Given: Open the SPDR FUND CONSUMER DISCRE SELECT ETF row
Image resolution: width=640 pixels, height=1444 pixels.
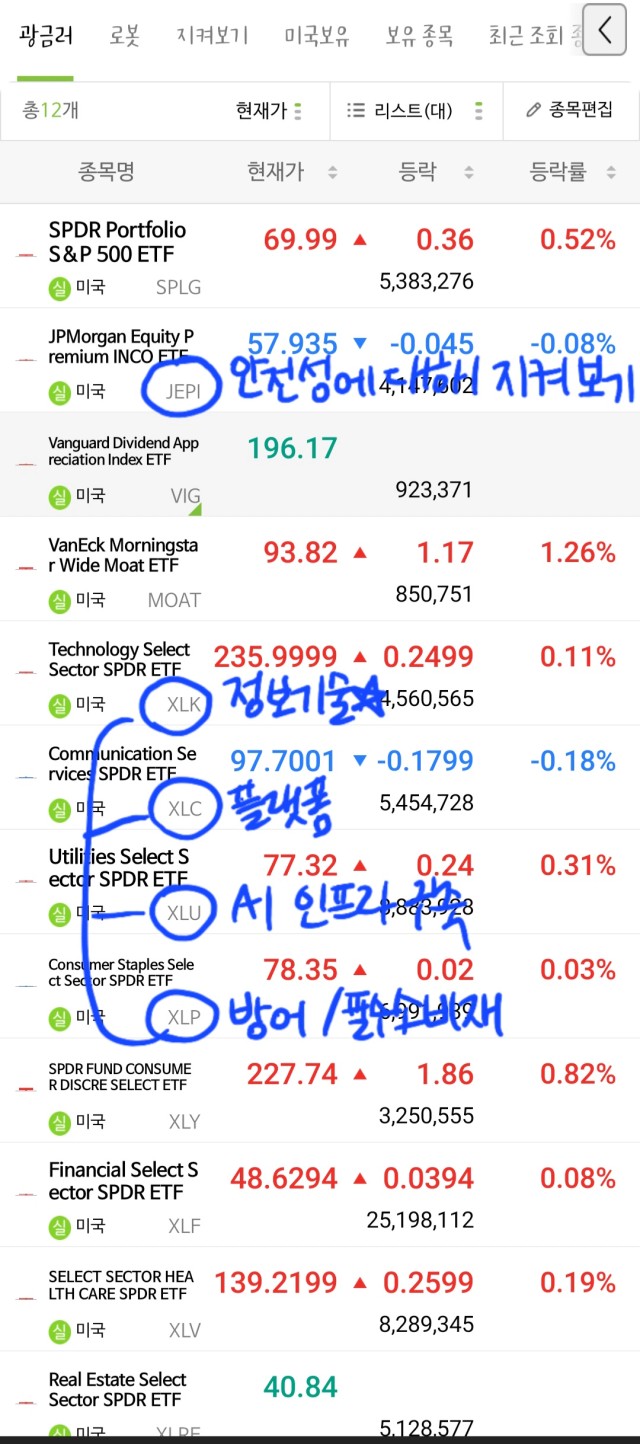Looking at the screenshot, I should tap(320, 1090).
